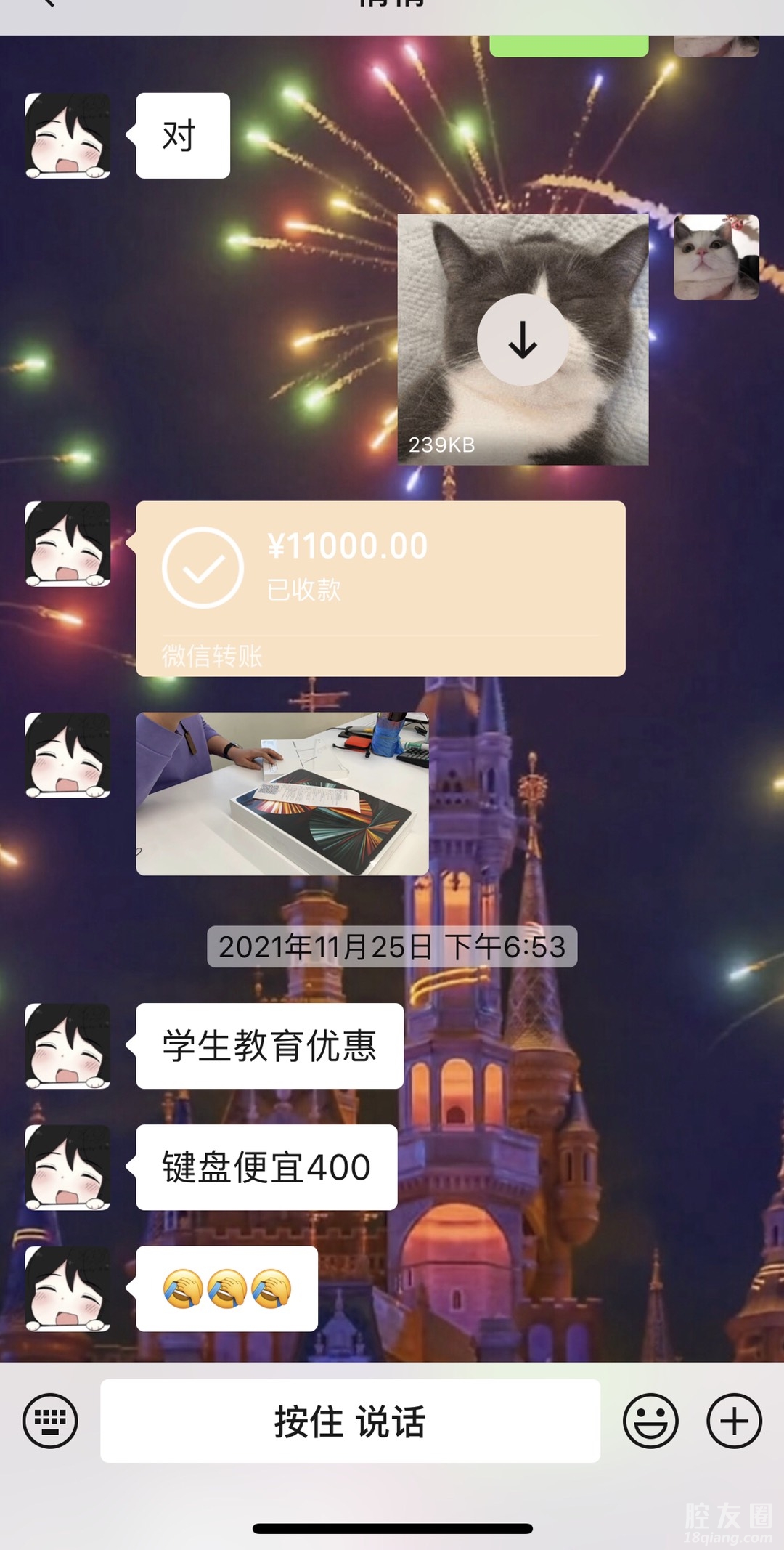This screenshot has width=784, height=1550.
Task: Download the 239KB cat image
Action: pos(523,340)
